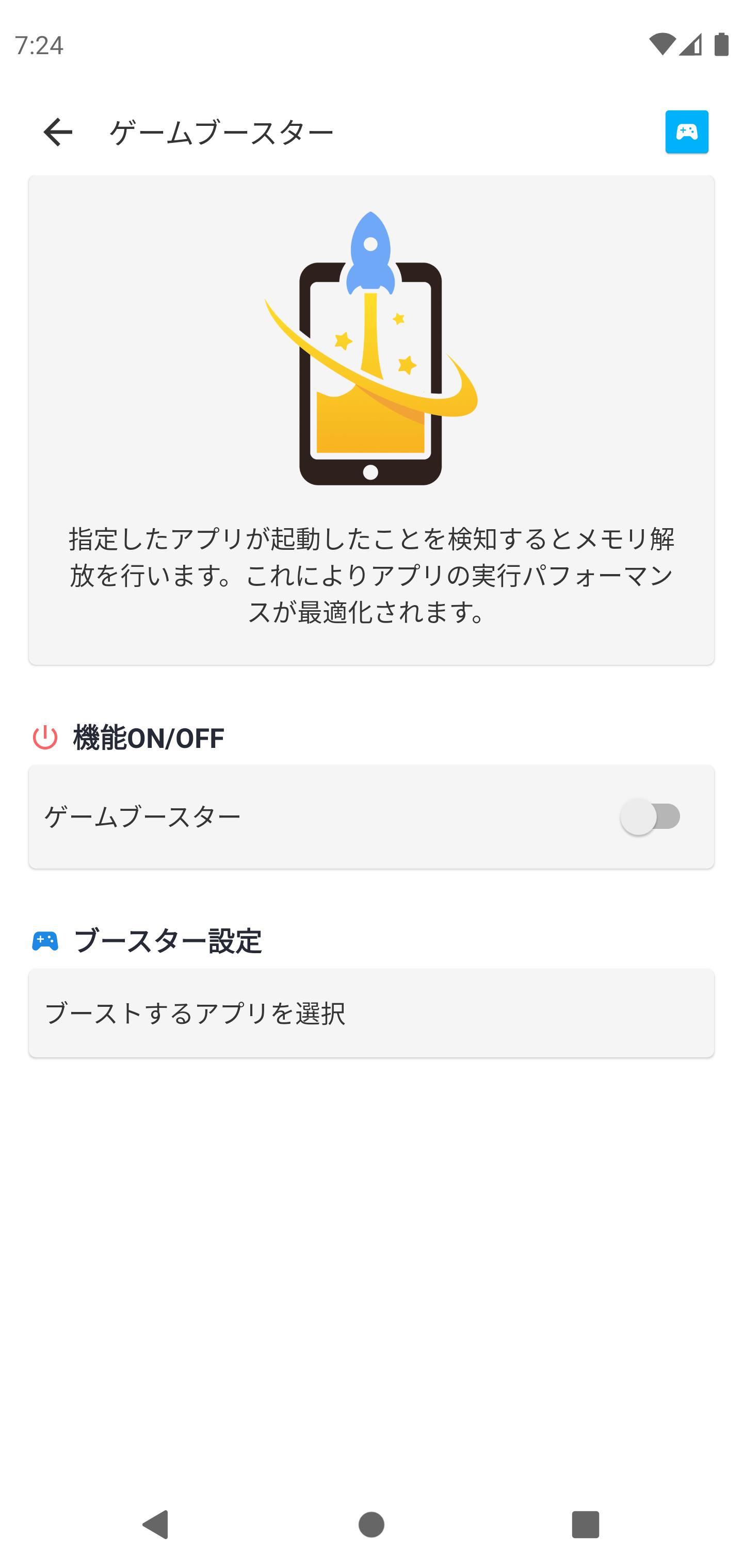
Task: Open ブーストするアプリを選択
Action: pos(371,1013)
